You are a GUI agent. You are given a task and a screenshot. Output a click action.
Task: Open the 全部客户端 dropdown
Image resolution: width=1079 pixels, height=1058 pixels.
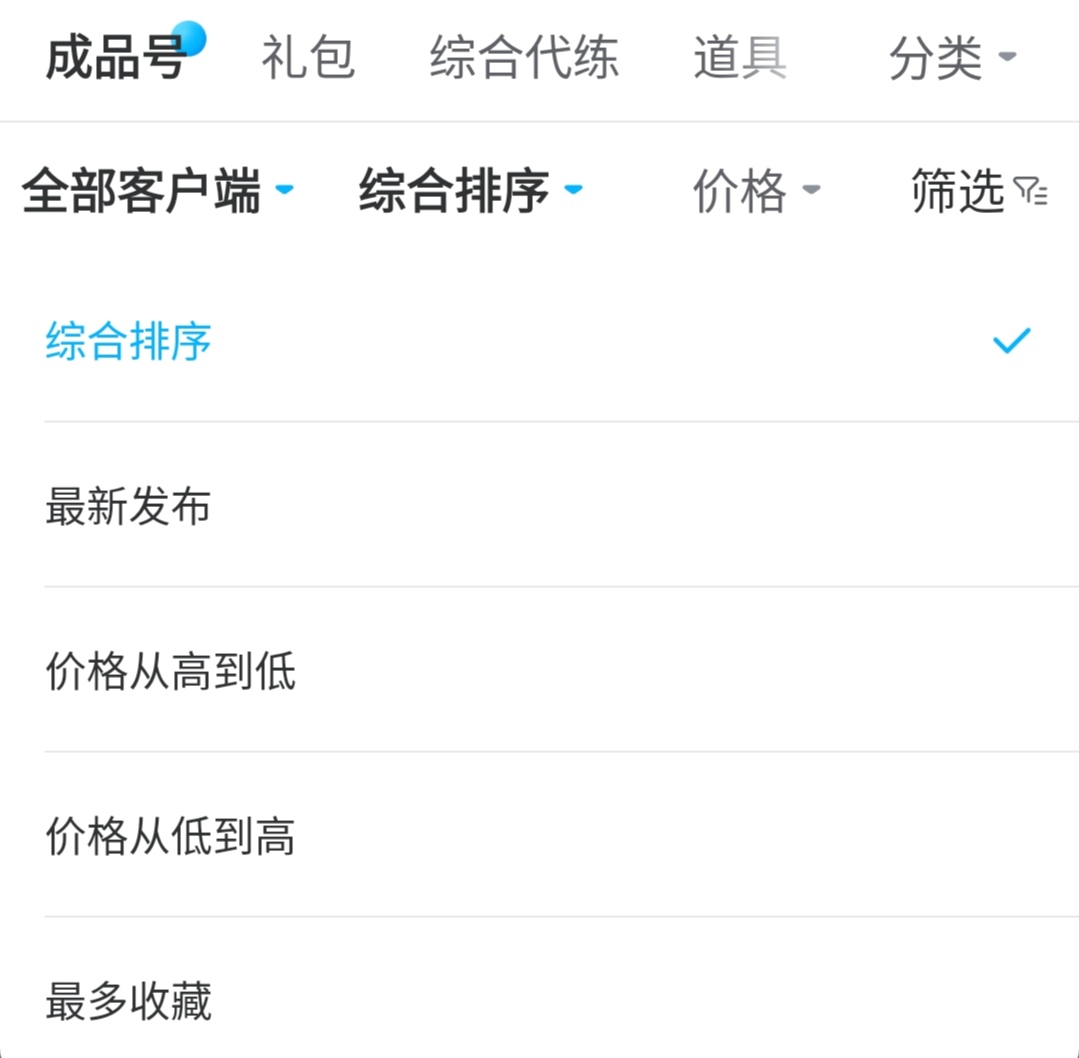coord(157,190)
